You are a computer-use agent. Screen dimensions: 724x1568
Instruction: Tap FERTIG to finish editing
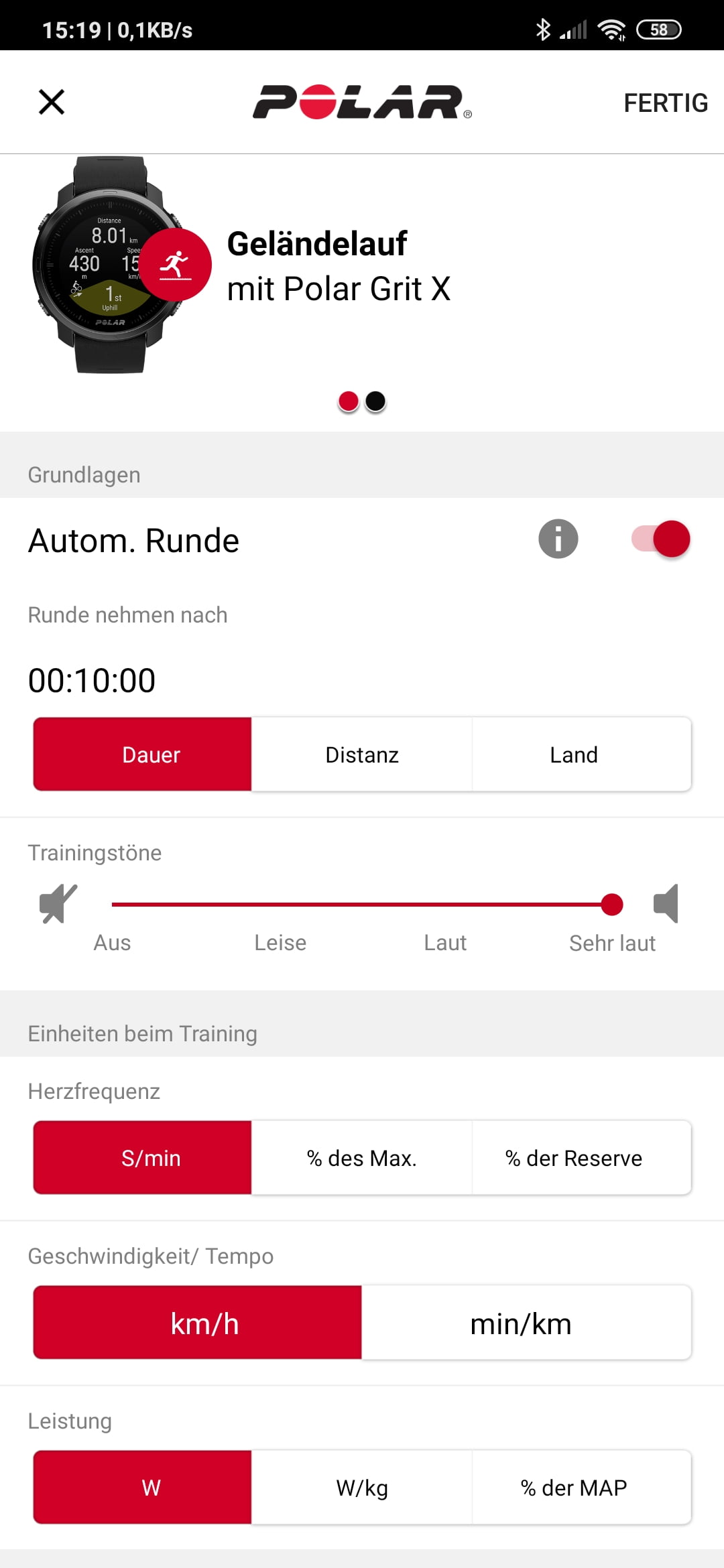click(x=665, y=103)
